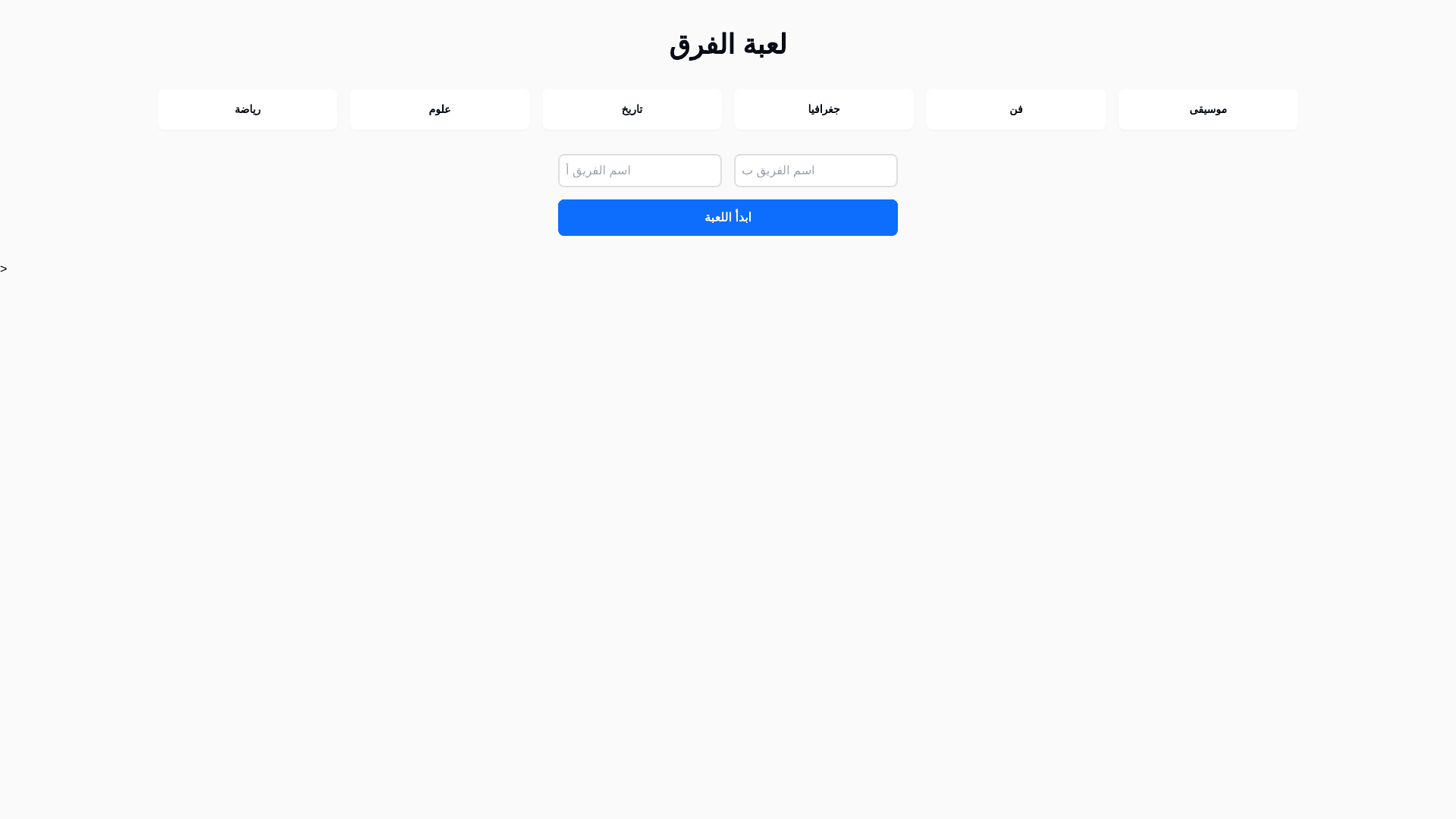This screenshot has width=1456, height=819.
Task: Start the game with ابدأ اللعبة
Action: [x=727, y=218]
